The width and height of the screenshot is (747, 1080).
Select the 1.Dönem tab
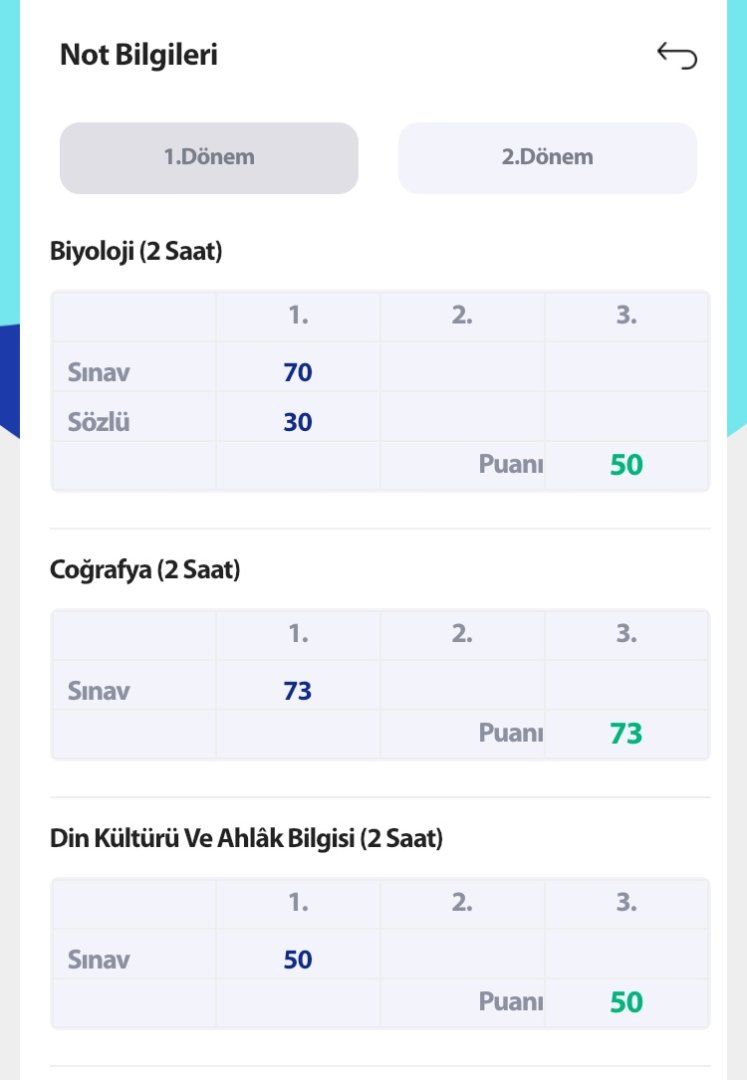(x=209, y=158)
